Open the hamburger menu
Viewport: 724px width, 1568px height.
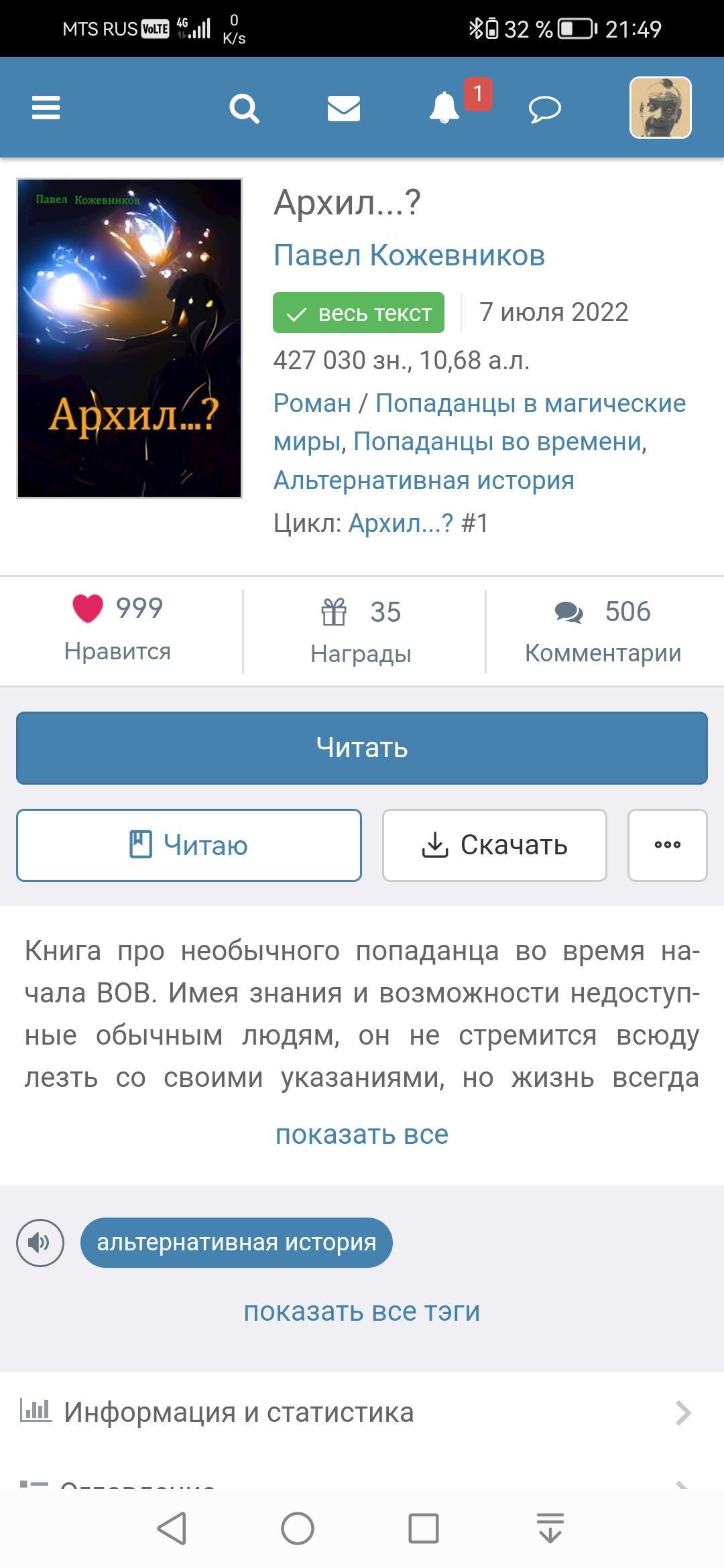coord(46,107)
